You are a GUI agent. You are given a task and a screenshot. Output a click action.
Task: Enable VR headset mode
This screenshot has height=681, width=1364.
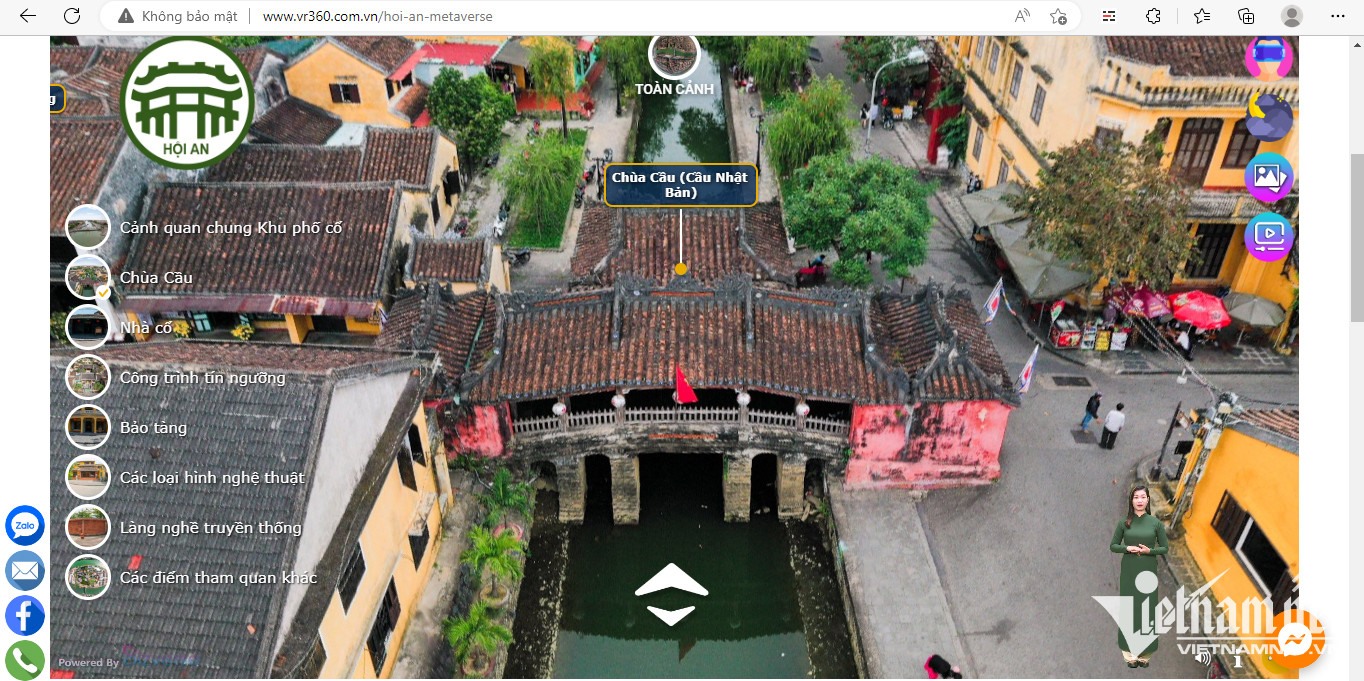pos(1268,57)
